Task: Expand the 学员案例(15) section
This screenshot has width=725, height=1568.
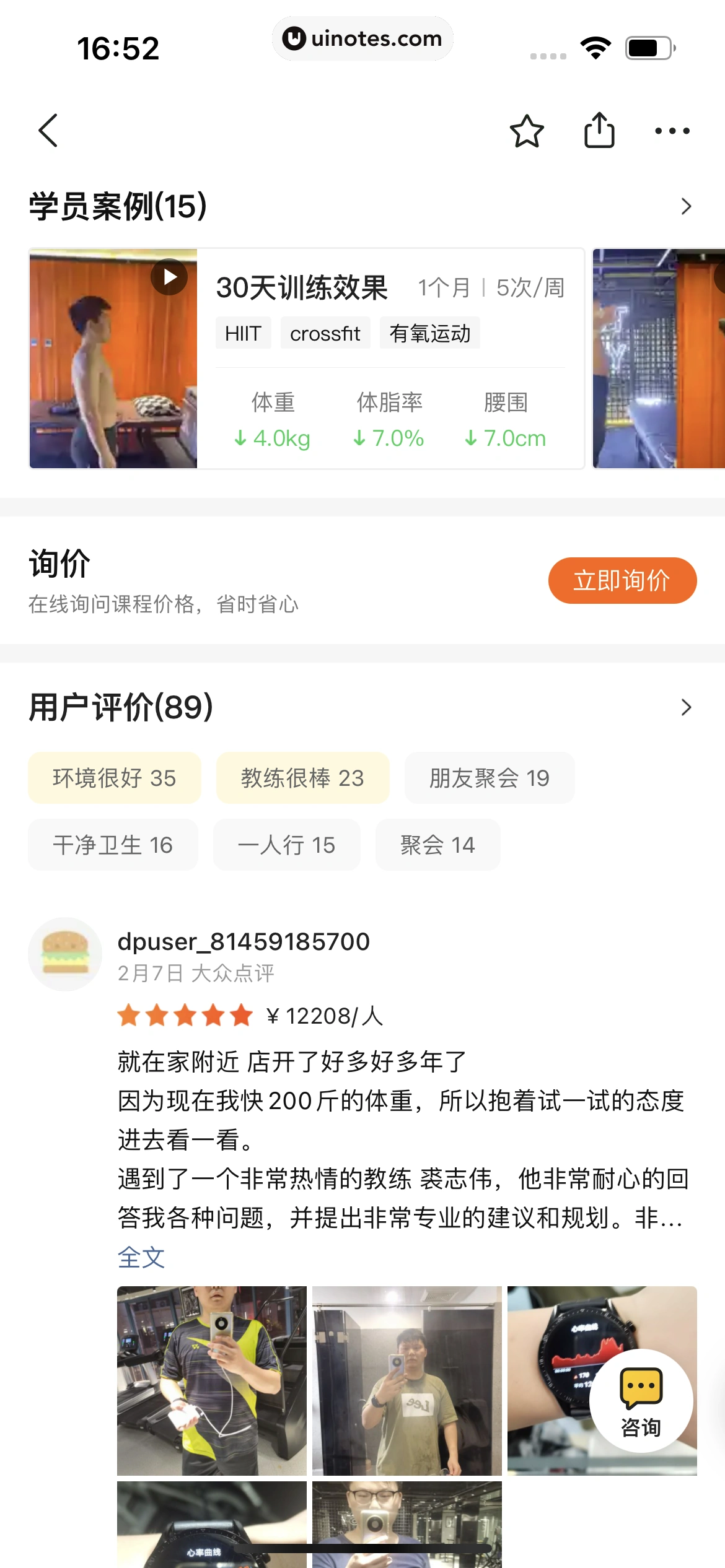Action: (x=685, y=206)
